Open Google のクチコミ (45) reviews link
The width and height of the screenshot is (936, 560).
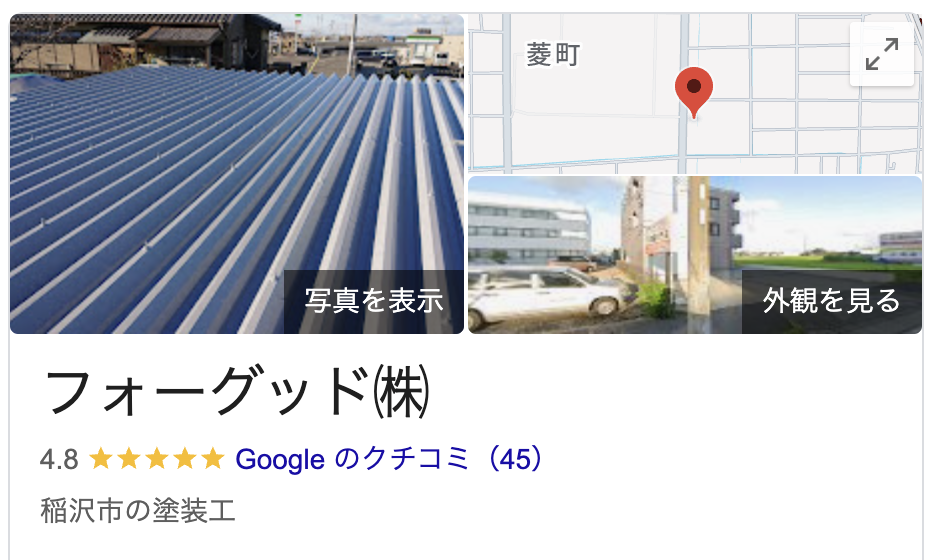coord(391,459)
